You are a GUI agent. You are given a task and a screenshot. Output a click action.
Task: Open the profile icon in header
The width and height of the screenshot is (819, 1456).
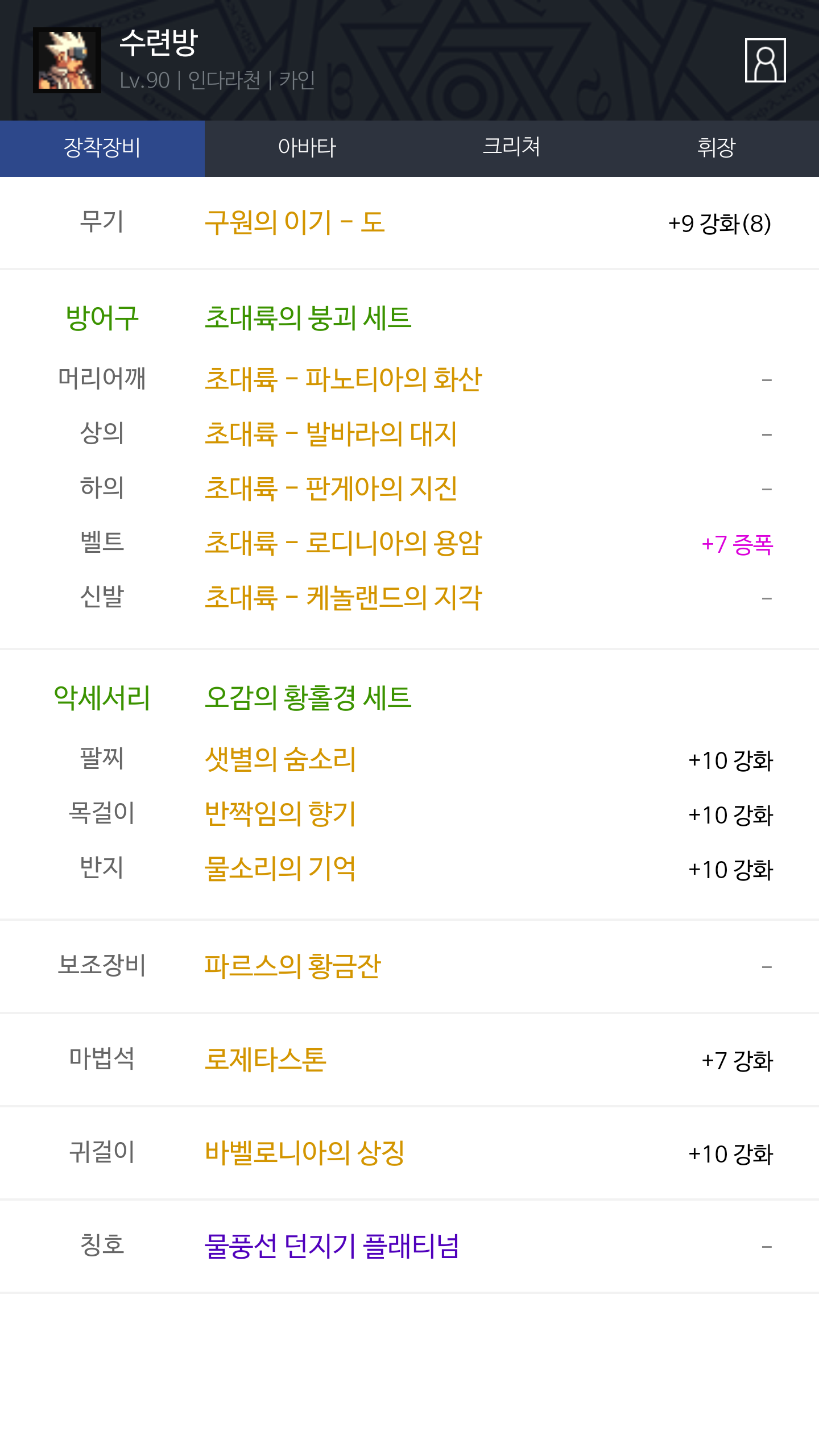pos(765,60)
